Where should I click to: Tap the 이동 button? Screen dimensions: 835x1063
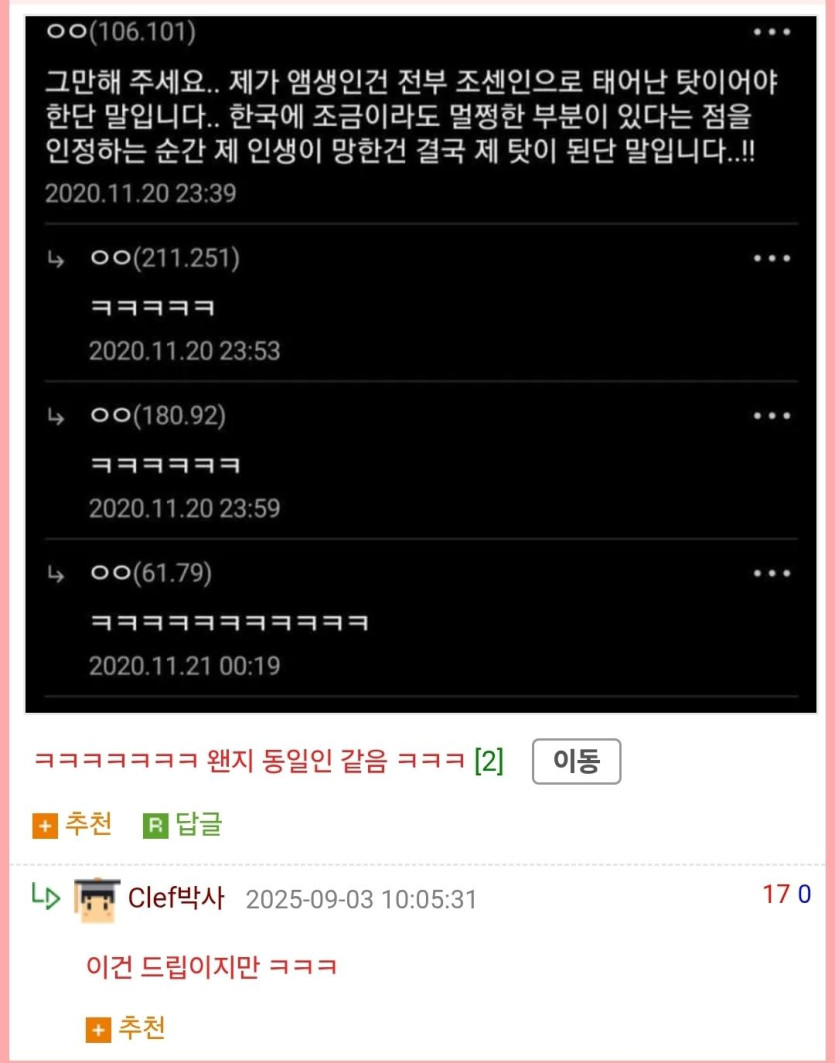click(576, 762)
